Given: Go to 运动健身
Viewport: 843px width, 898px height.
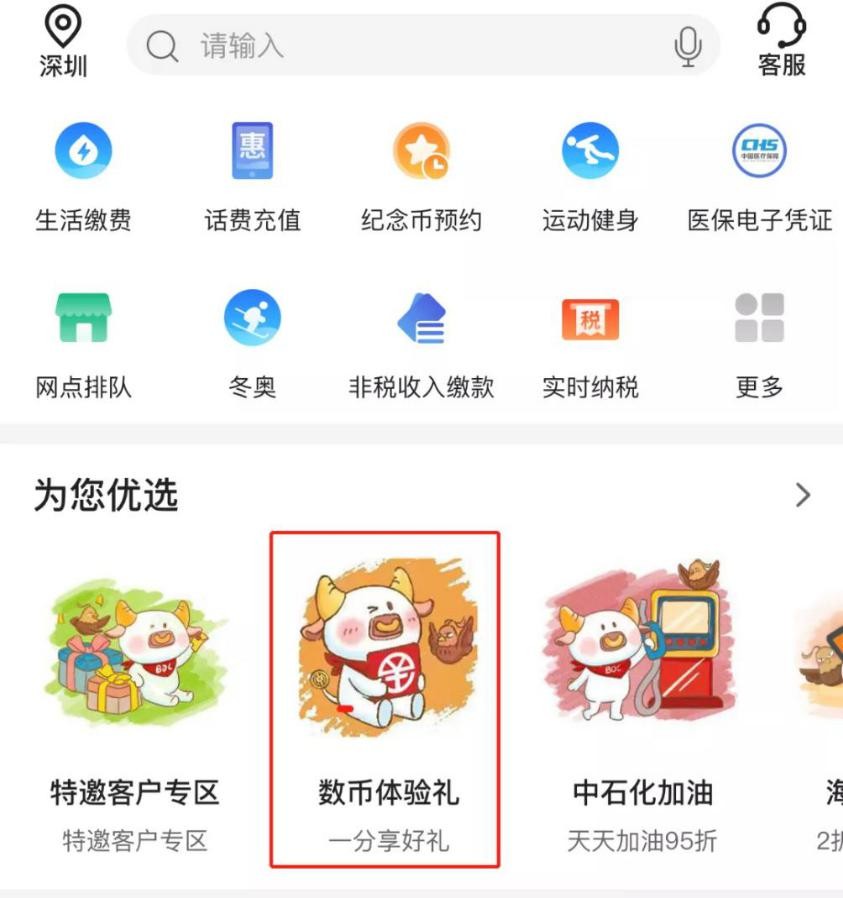Looking at the screenshot, I should tap(590, 178).
